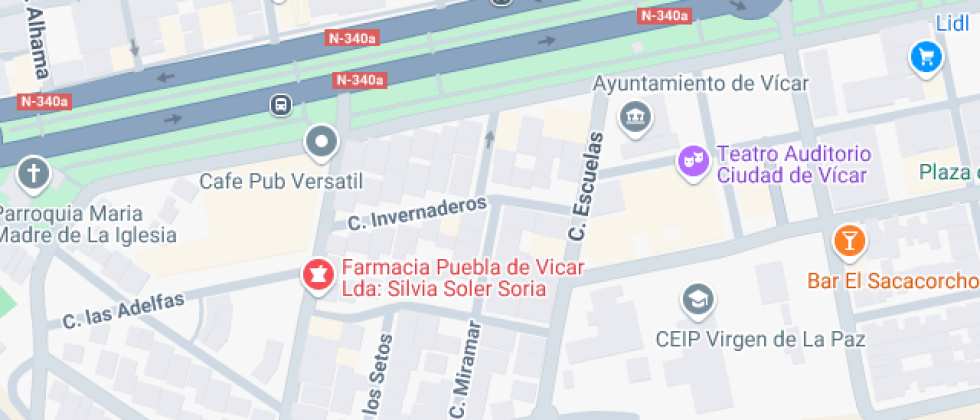980x420 pixels.
Task: Open the CEIP Virgen de La Paz marker
Action: 697,298
